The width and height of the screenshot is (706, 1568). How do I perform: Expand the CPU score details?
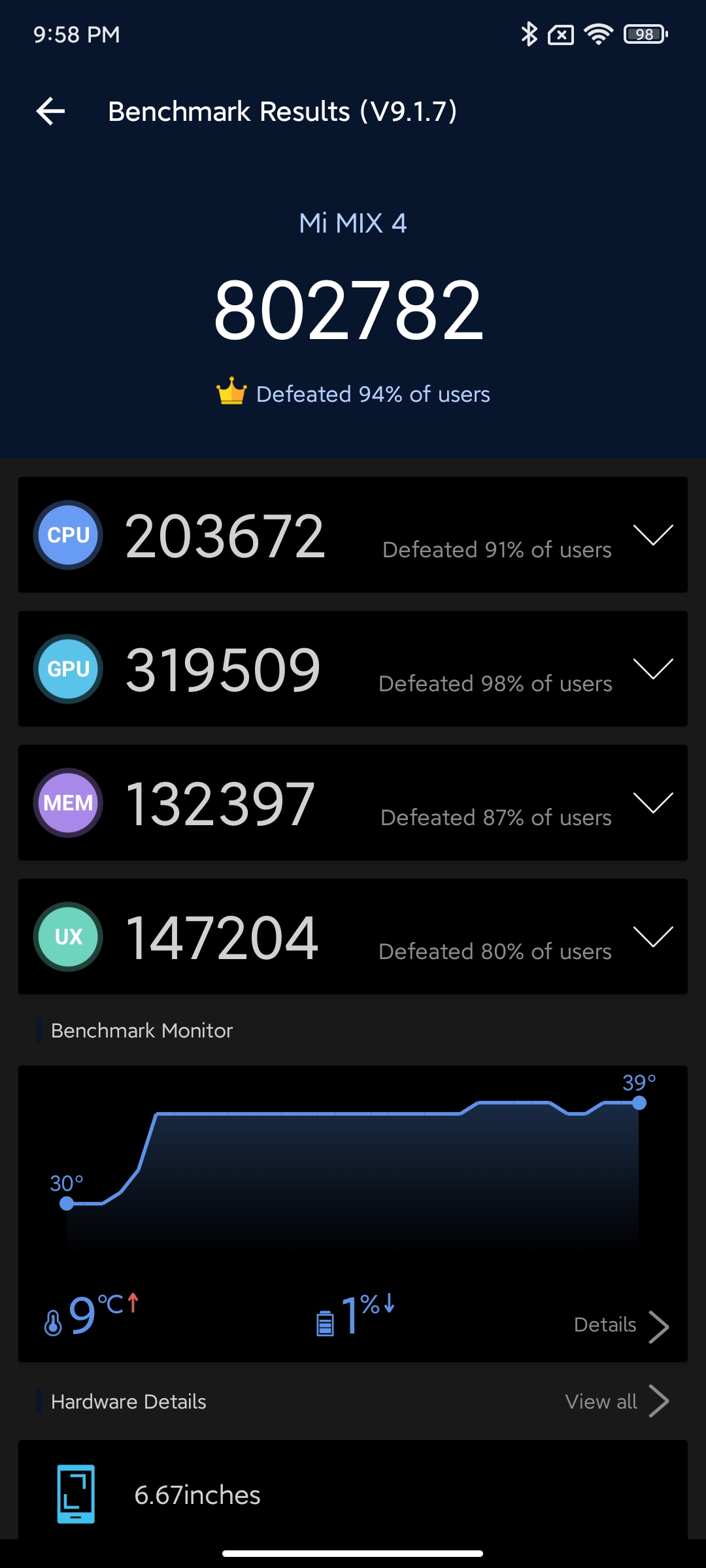652,535
